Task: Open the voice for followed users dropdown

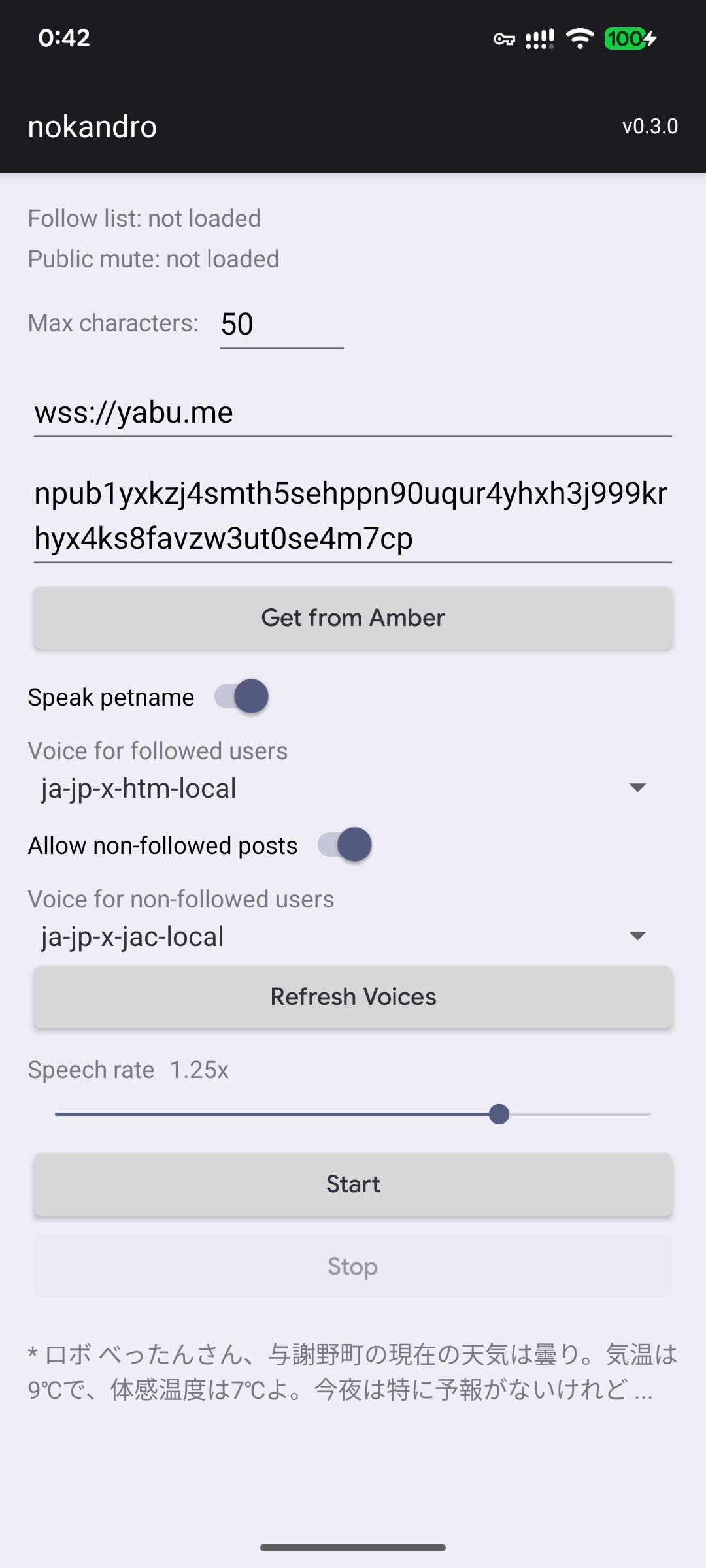Action: [x=344, y=788]
